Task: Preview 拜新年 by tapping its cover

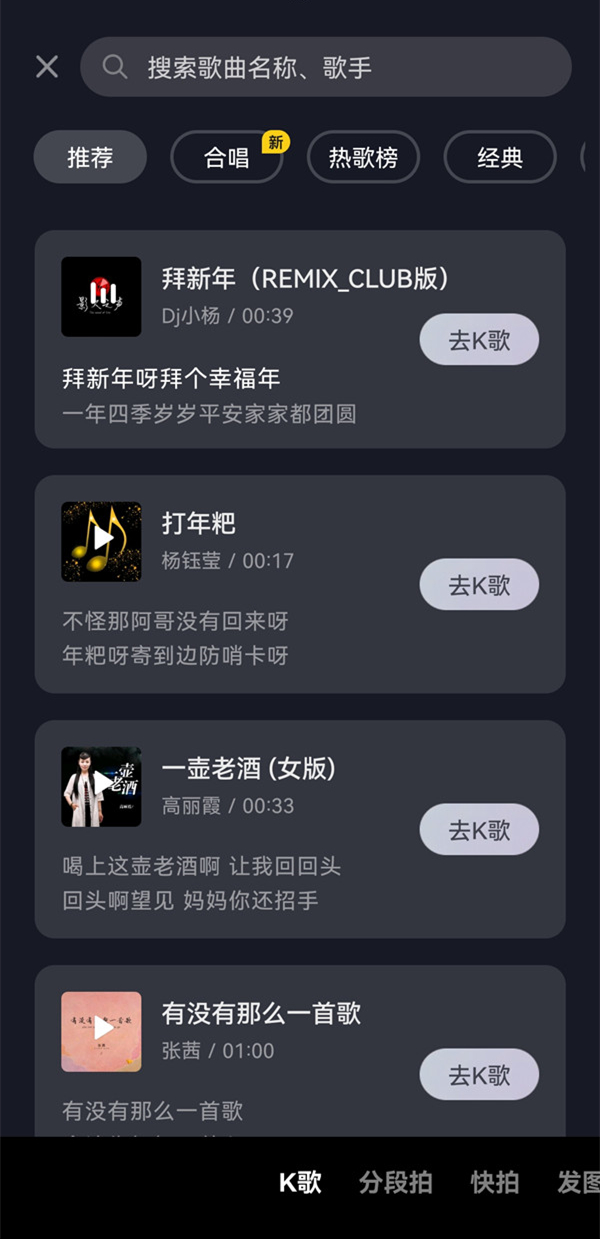Action: point(101,297)
